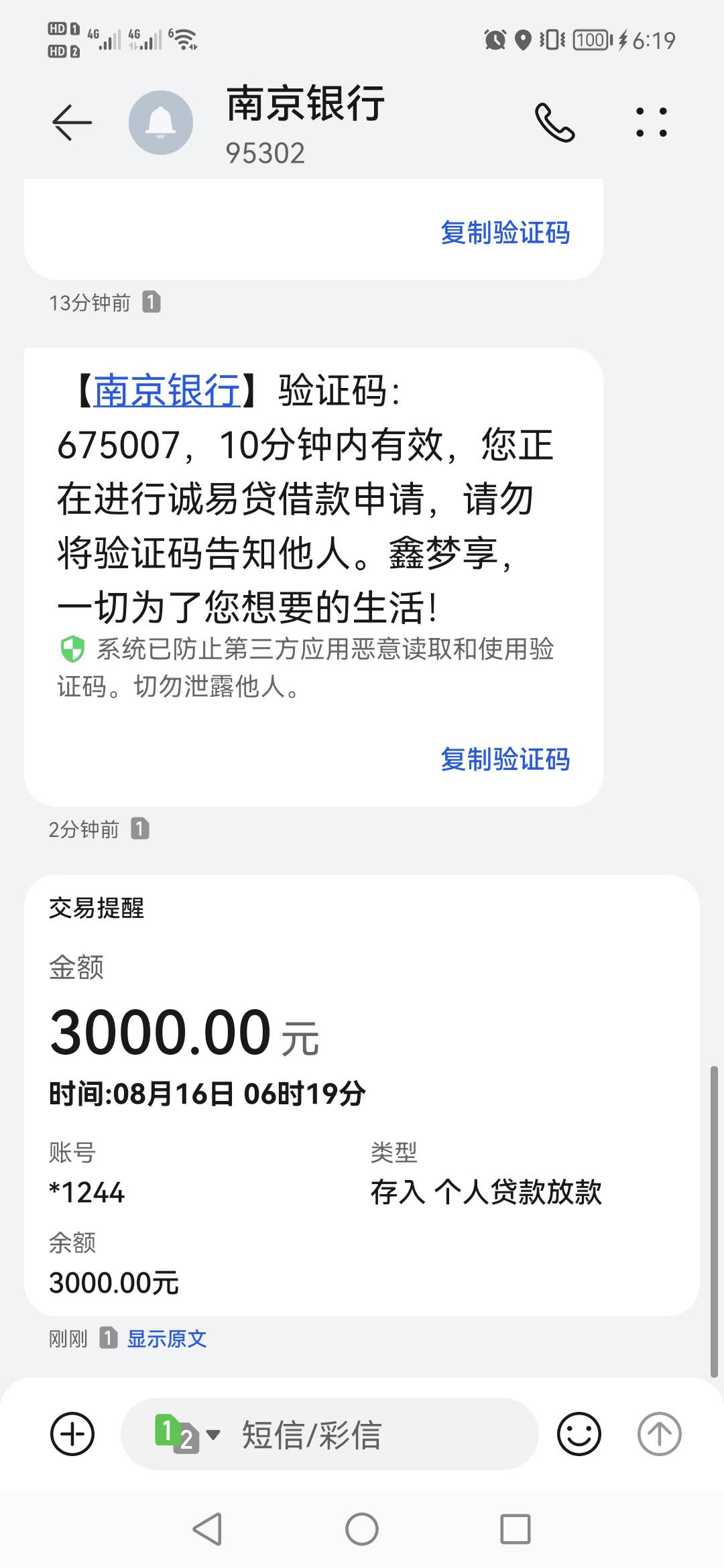Copy verification code 675007
Viewport: 724px width, 1568px height.
click(505, 759)
